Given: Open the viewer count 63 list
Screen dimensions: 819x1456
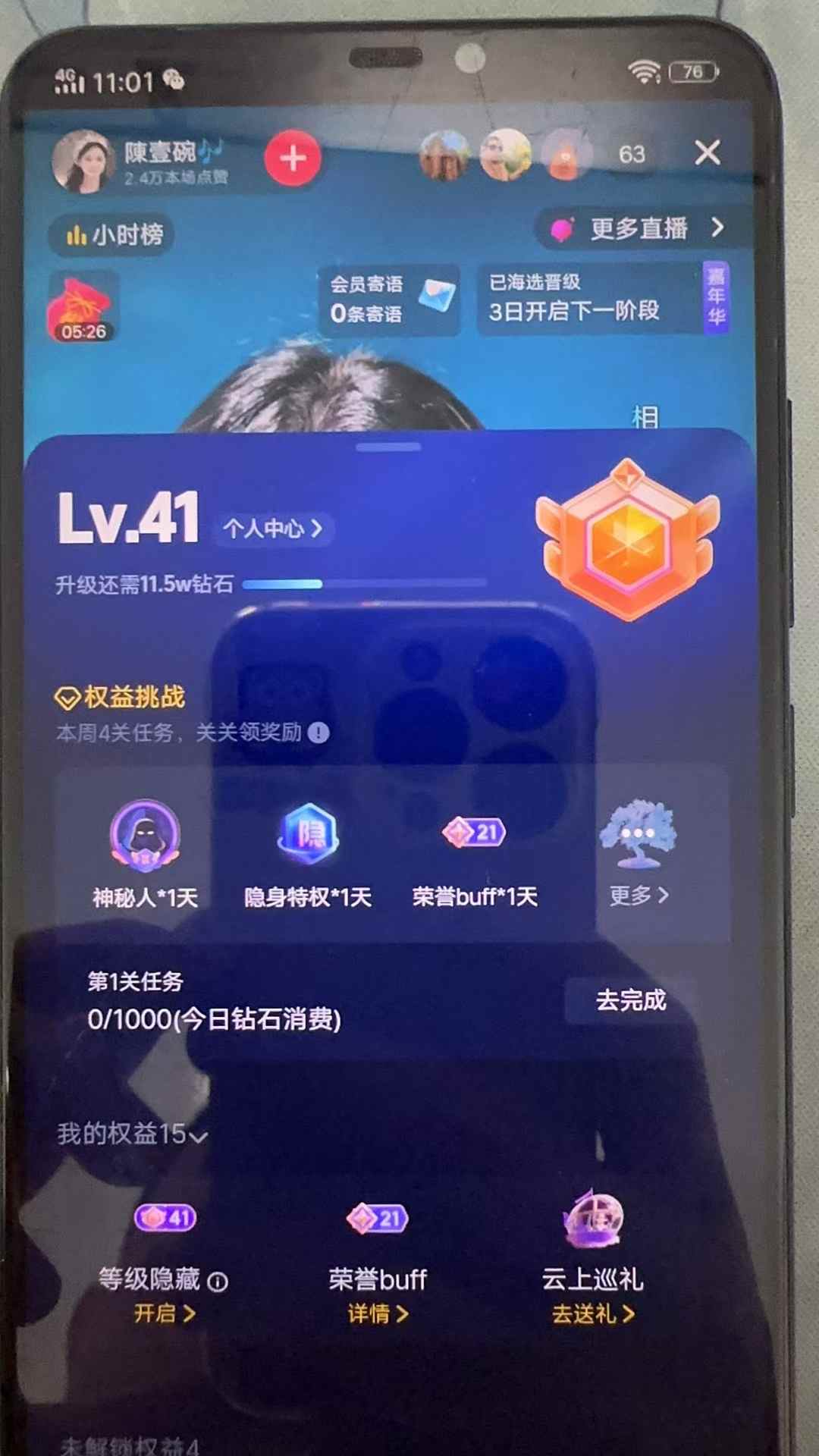Looking at the screenshot, I should [631, 155].
